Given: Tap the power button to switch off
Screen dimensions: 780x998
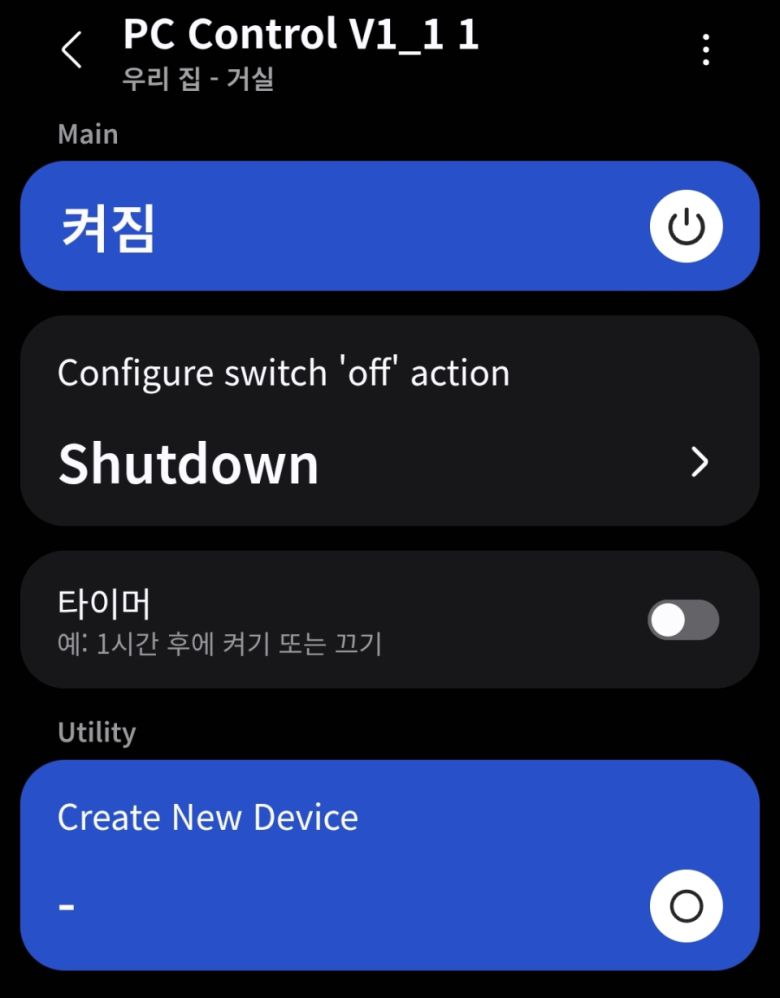Looking at the screenshot, I should (686, 227).
